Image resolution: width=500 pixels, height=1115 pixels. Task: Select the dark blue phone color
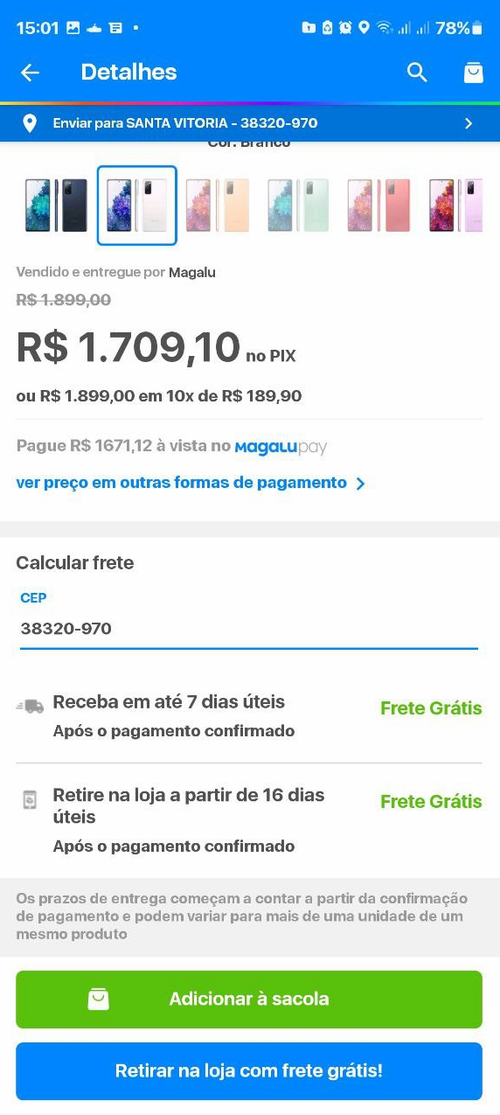click(56, 206)
